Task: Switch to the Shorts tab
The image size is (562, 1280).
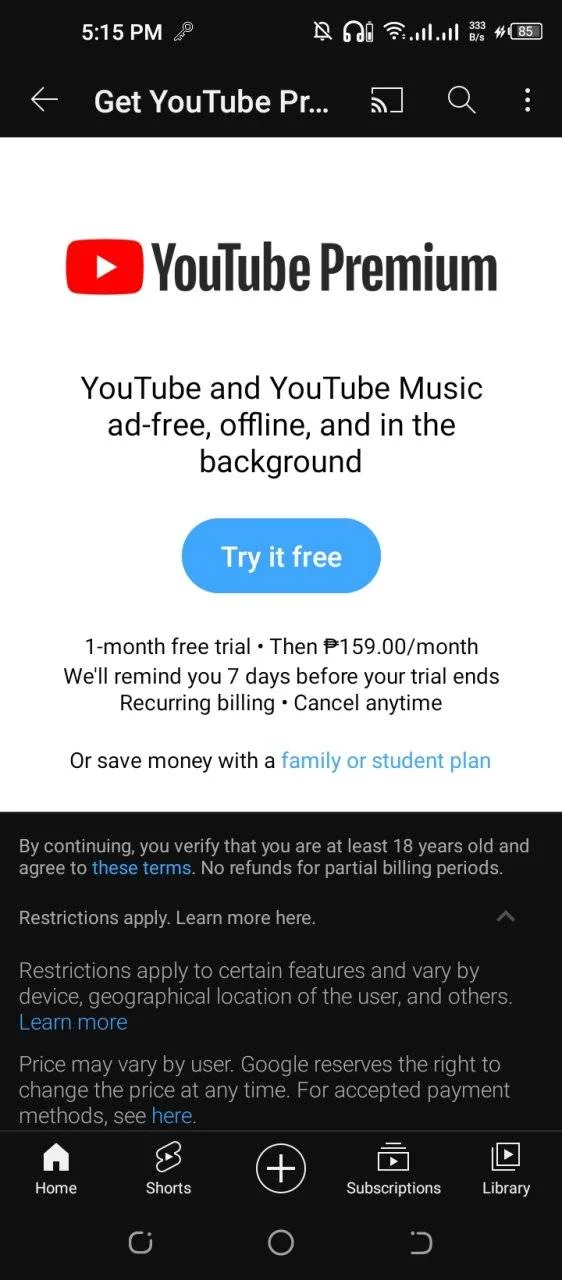Action: coord(168,1169)
